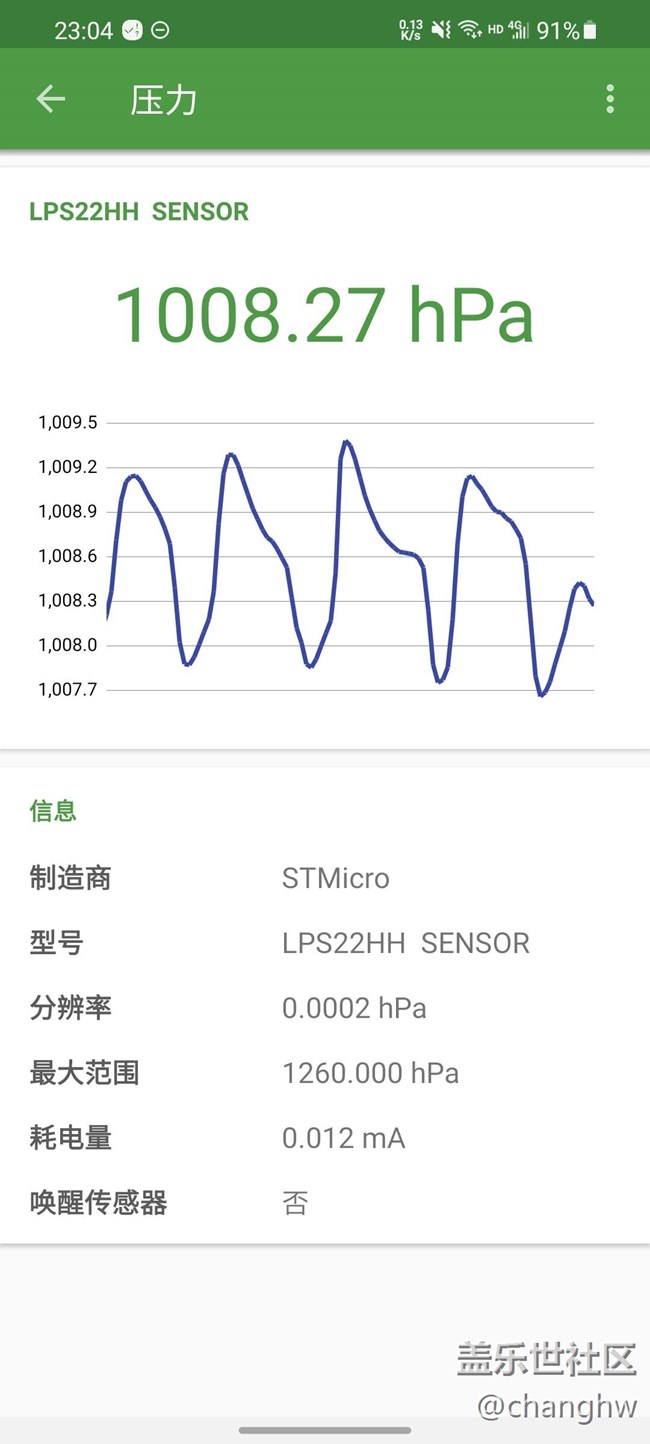The height and width of the screenshot is (1444, 650).
Task: Go back from the pressure sensor page
Action: (x=50, y=99)
